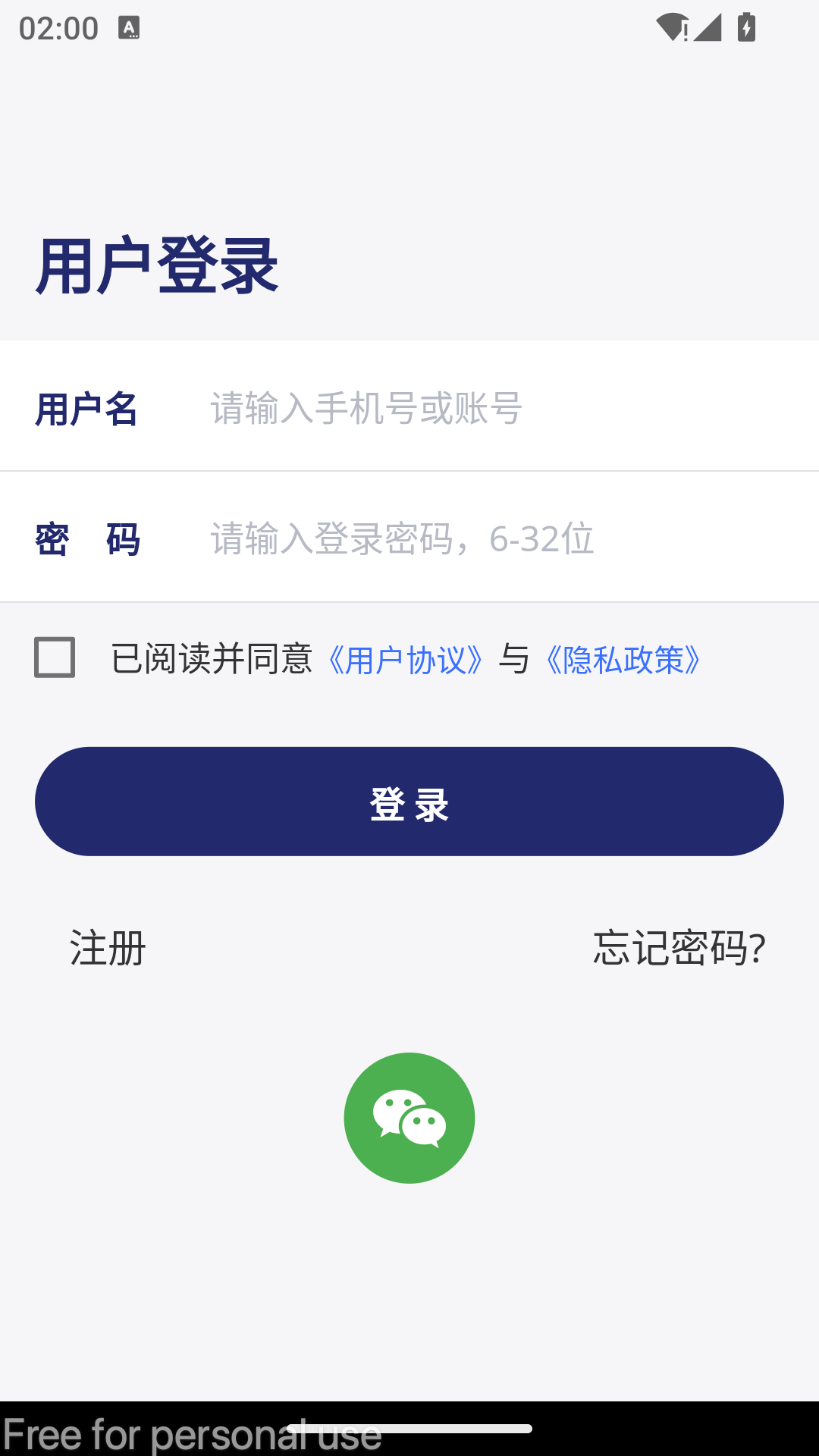Screen dimensions: 819x1456
Task: Tap the 用户登录 page title
Action: click(x=155, y=265)
